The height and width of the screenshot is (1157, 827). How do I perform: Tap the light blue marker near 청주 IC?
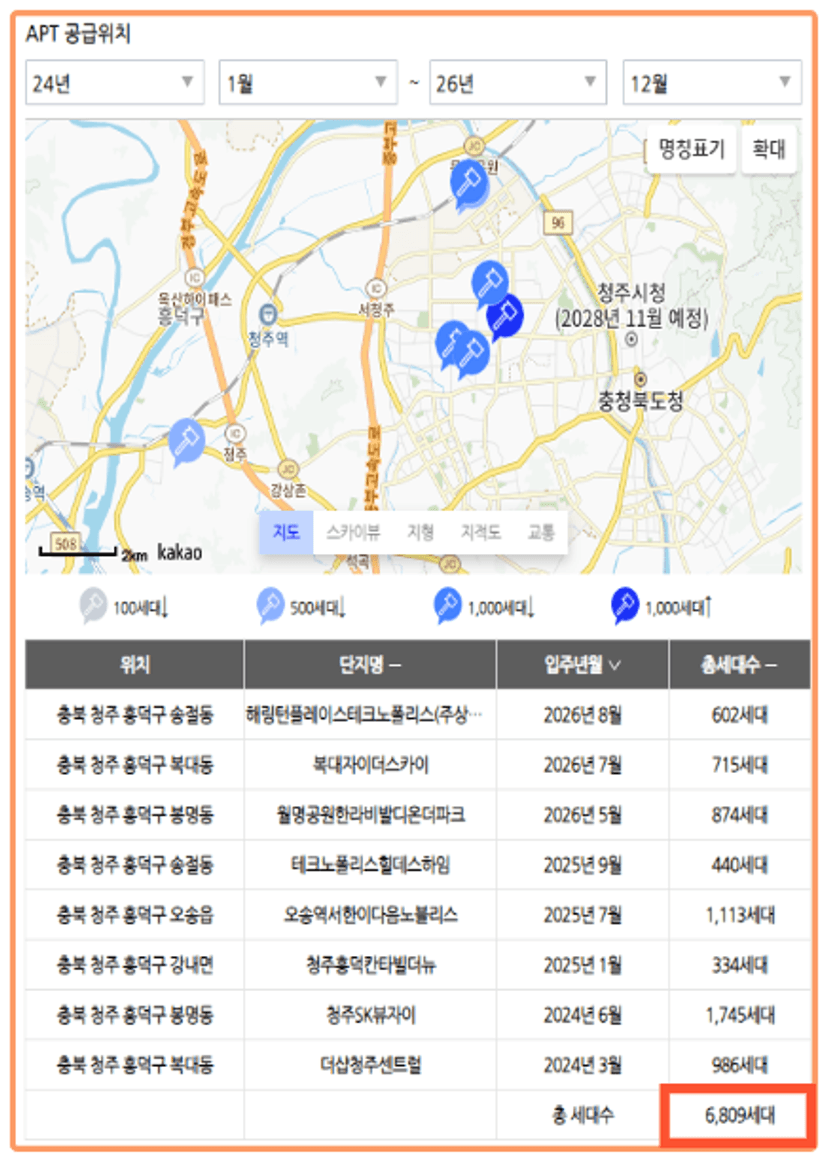186,440
